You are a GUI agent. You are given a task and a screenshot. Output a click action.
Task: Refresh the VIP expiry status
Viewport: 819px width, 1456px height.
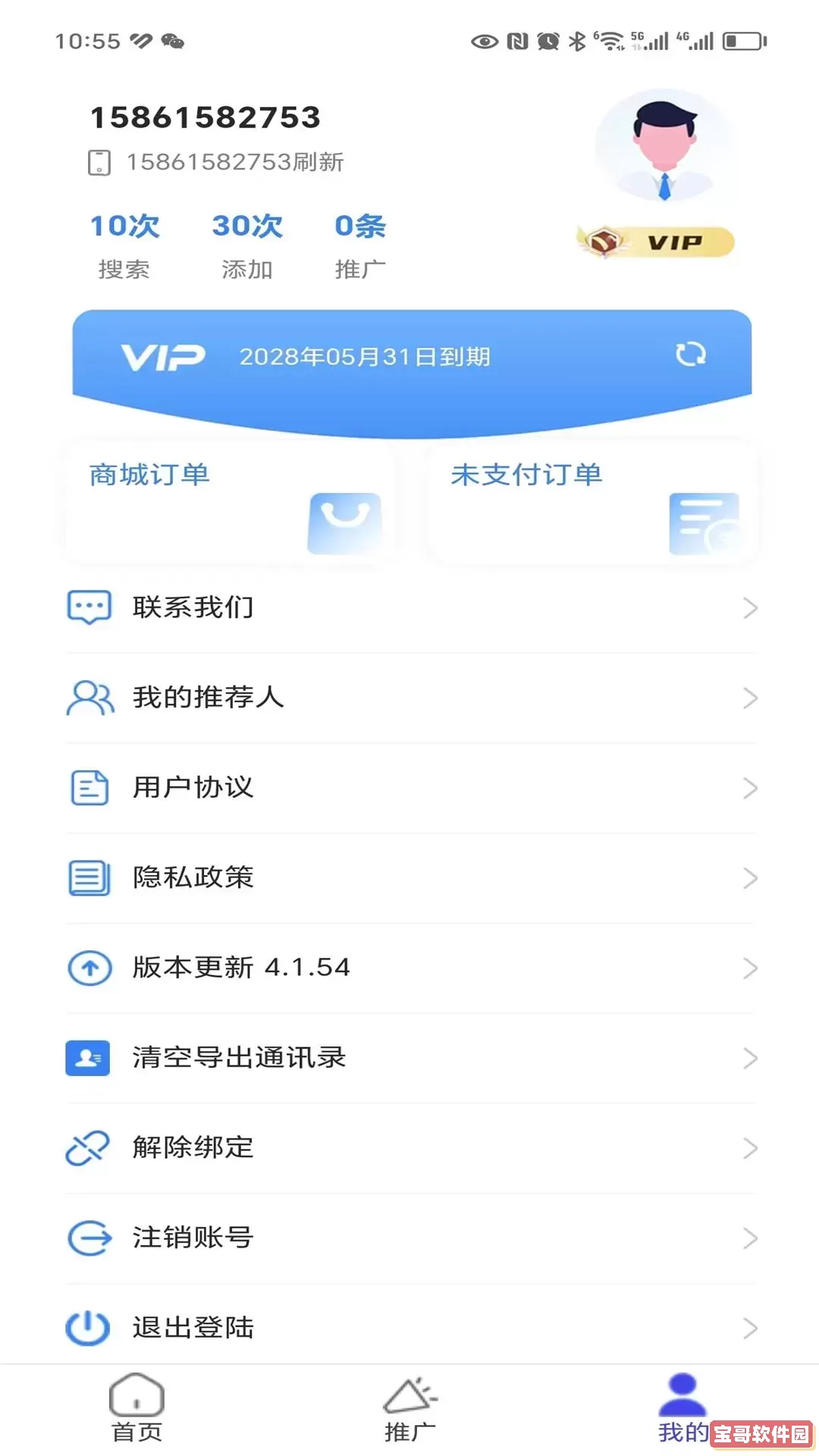pyautogui.click(x=690, y=354)
